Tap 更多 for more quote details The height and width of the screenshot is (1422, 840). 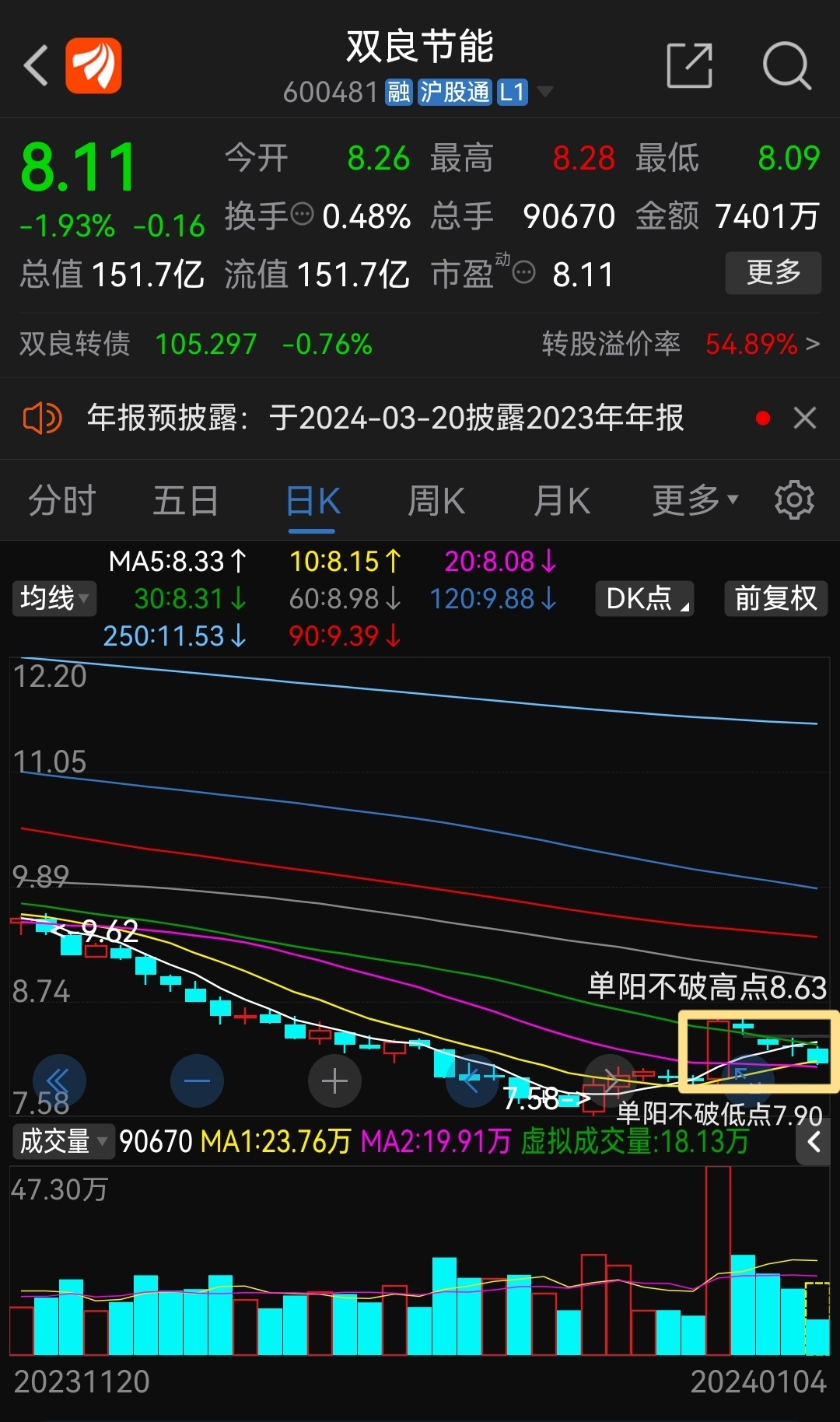(773, 272)
